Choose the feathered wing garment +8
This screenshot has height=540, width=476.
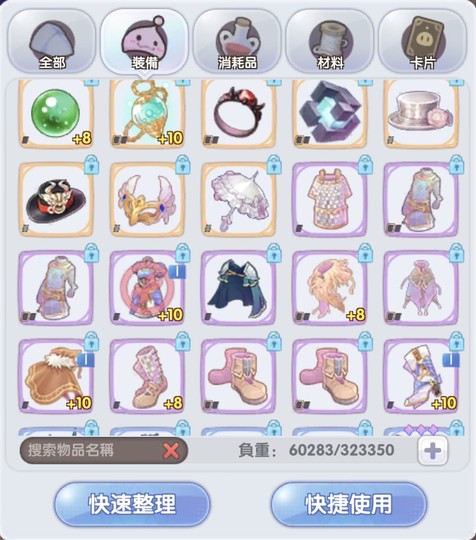(330, 288)
